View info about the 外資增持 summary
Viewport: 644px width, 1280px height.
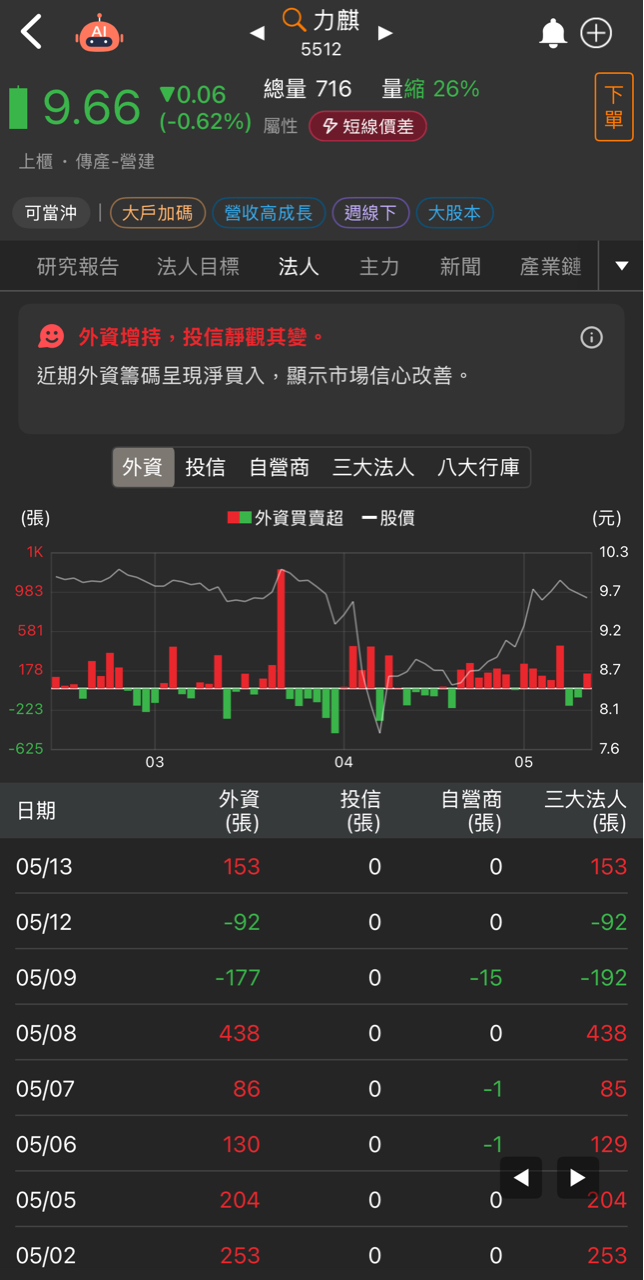[x=591, y=338]
